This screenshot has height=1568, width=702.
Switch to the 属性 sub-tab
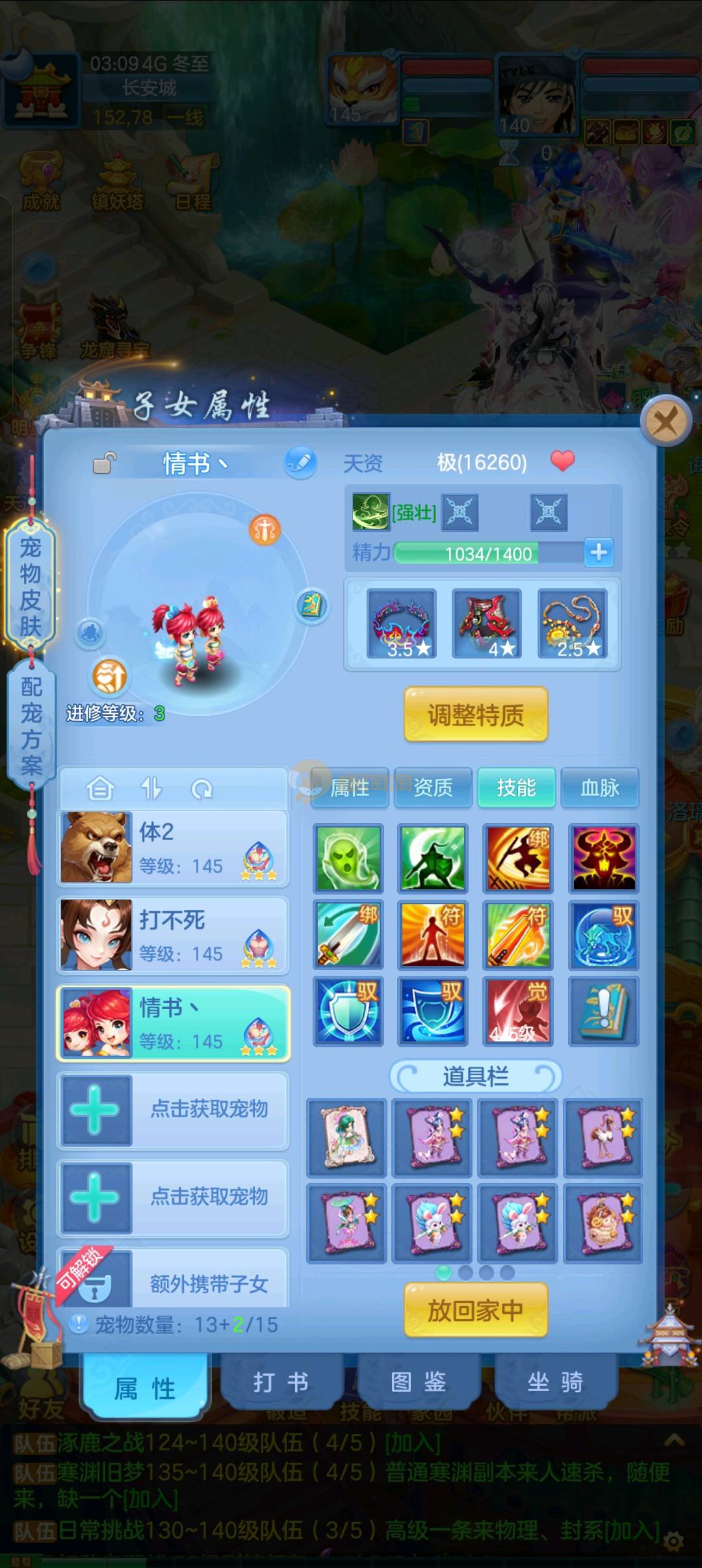tap(350, 787)
